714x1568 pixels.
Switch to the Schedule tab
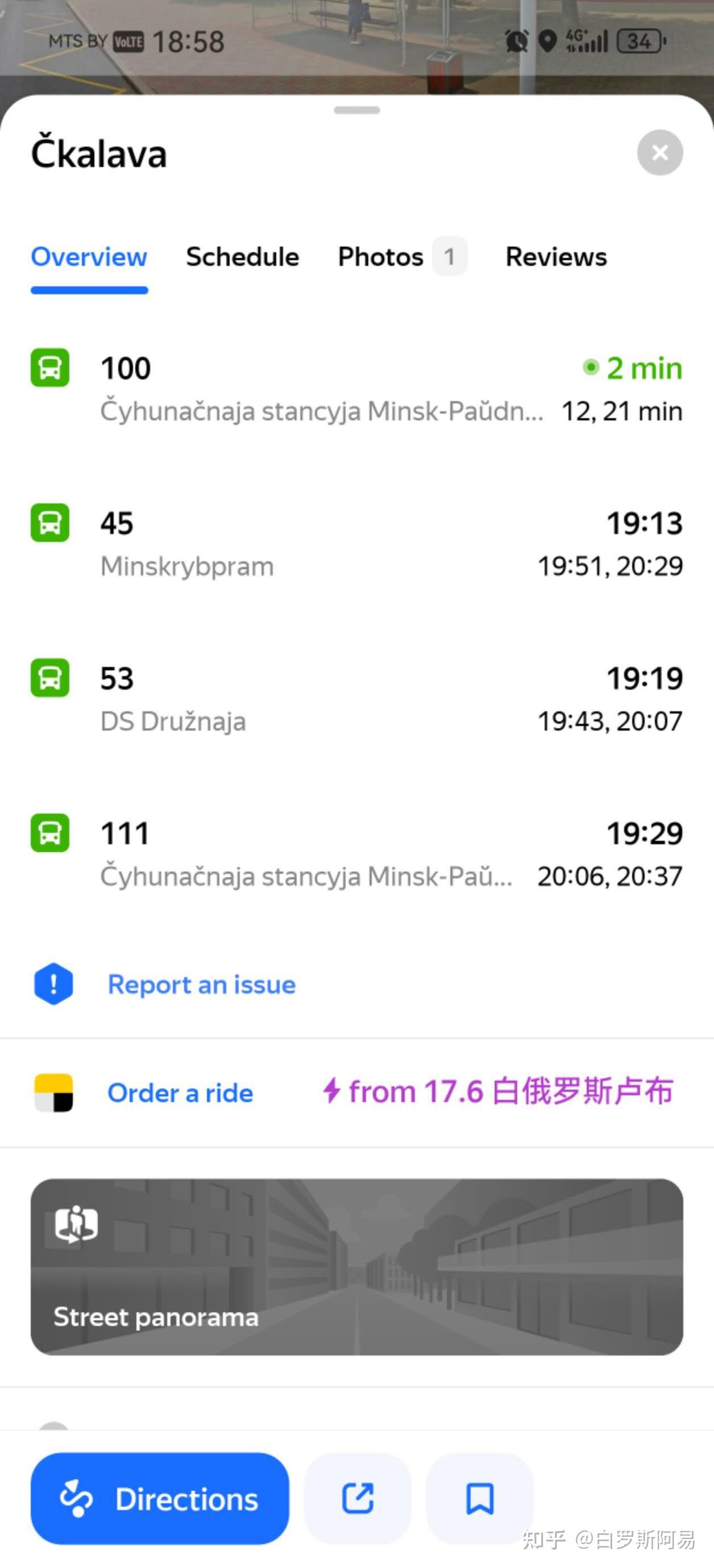(x=242, y=256)
